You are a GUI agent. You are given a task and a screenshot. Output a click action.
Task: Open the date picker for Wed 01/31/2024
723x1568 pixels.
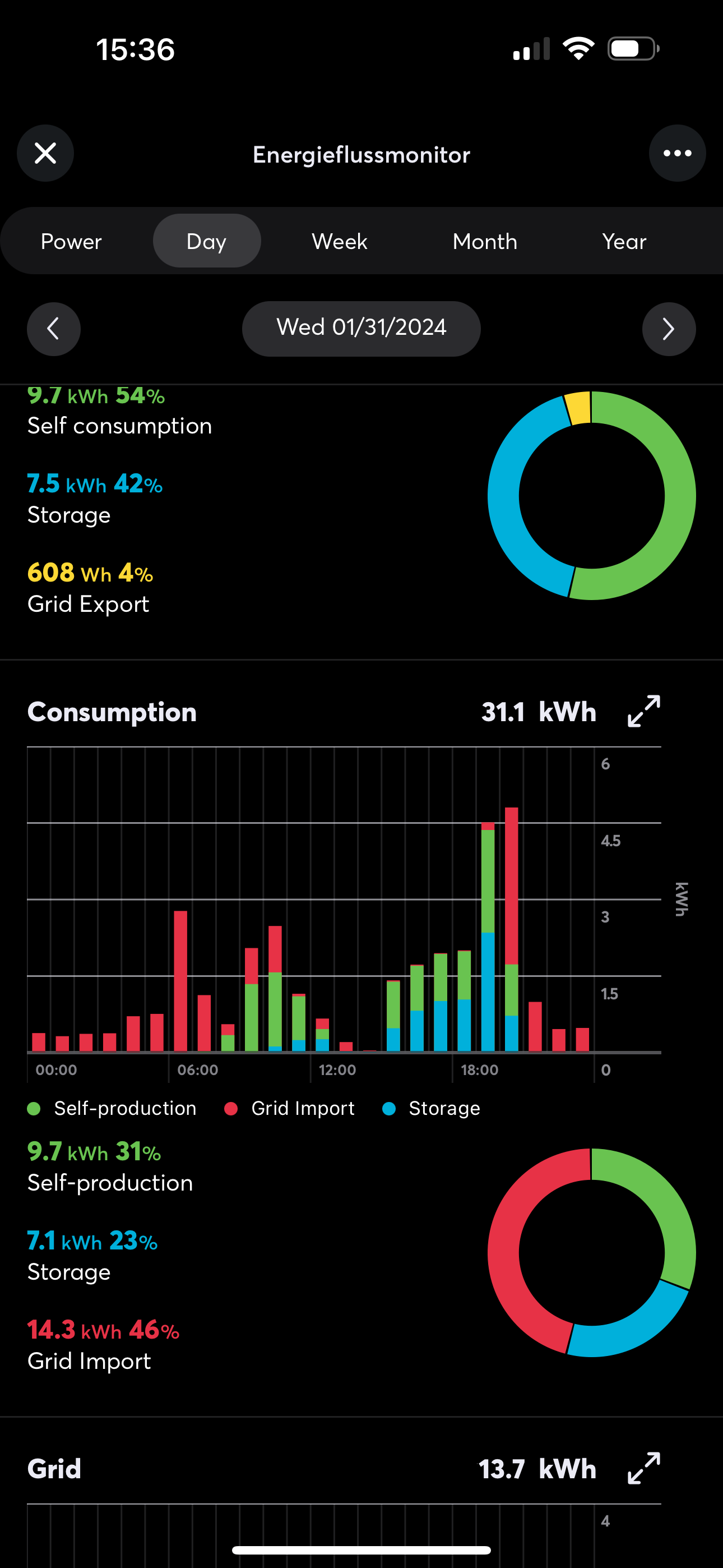361,329
